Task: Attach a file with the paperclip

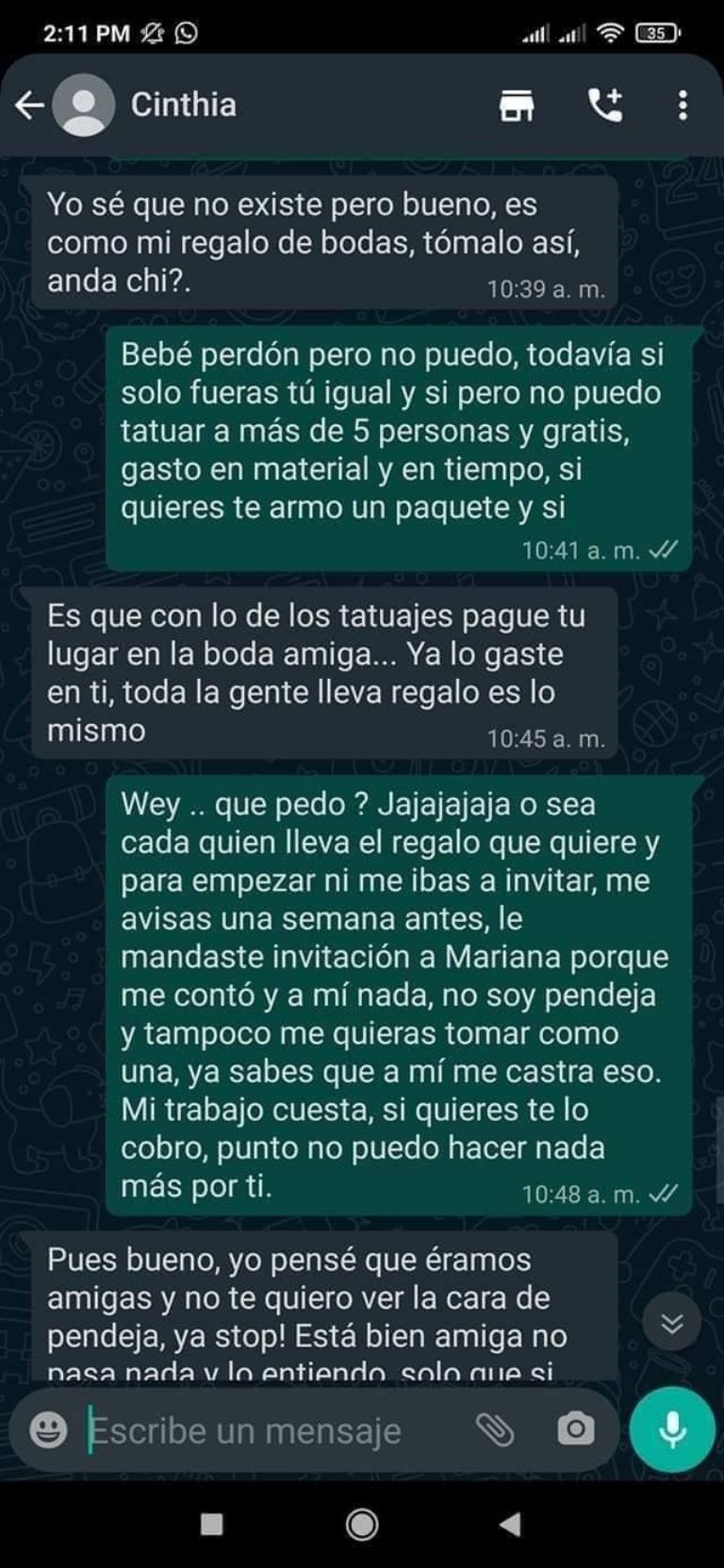Action: [494, 1430]
